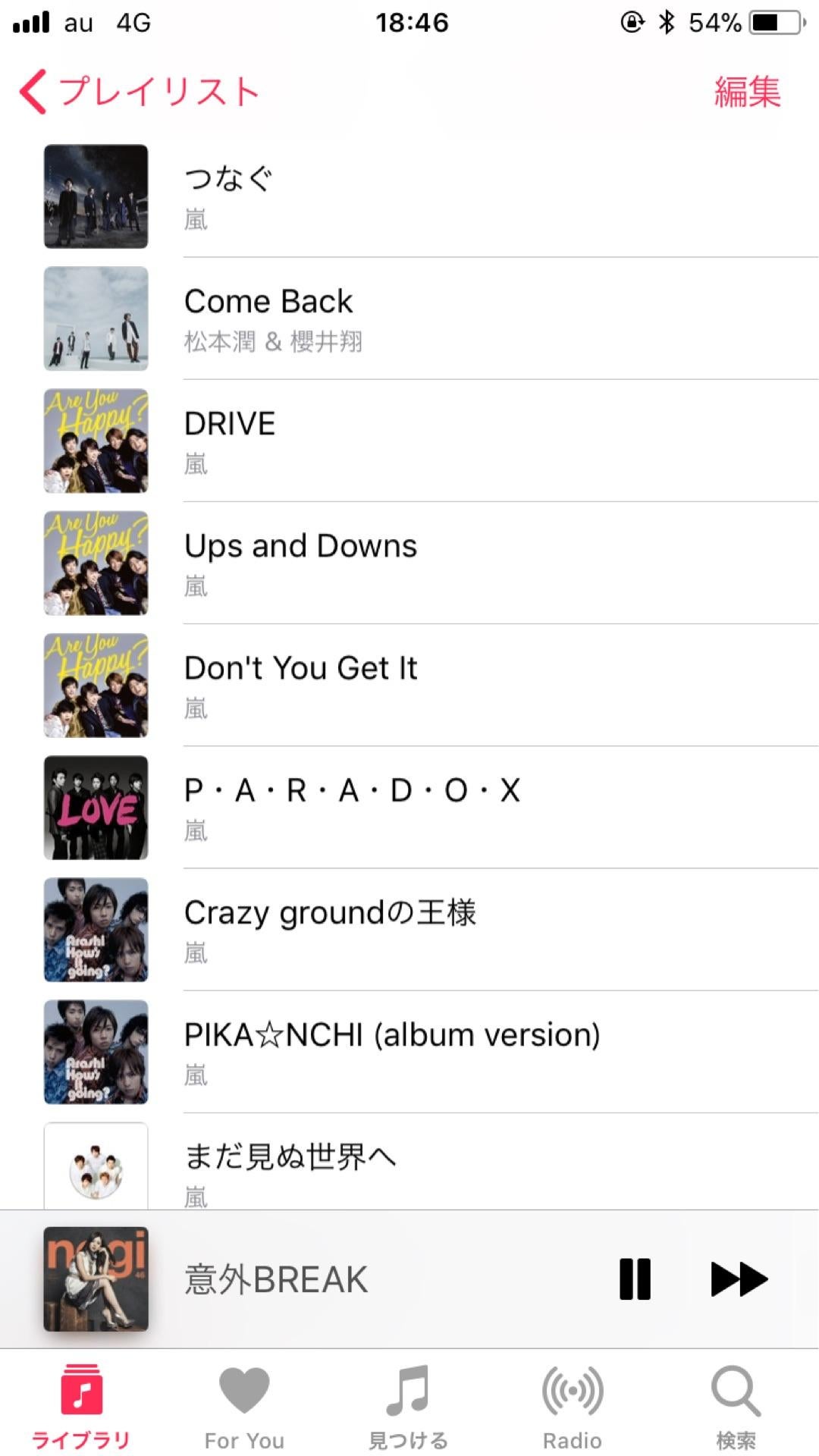
Task: Tap 編集 to edit the playlist
Action: tap(747, 92)
